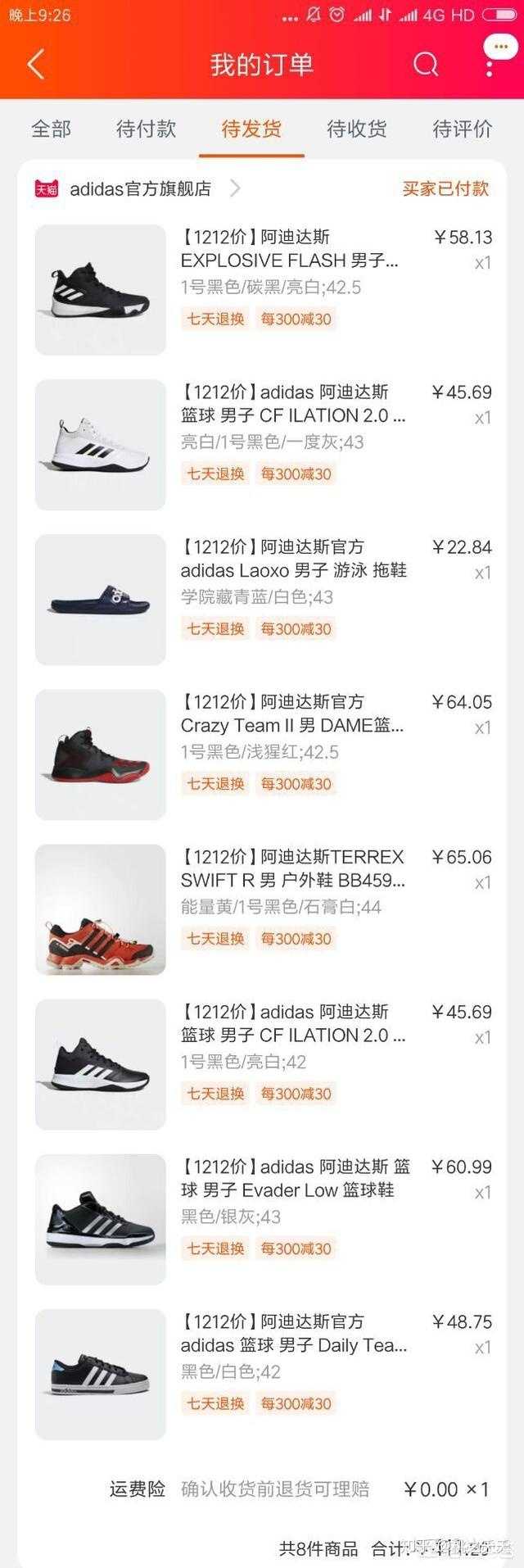Switch to the 全部 tab
Image resolution: width=524 pixels, height=1568 pixels.
51,129
